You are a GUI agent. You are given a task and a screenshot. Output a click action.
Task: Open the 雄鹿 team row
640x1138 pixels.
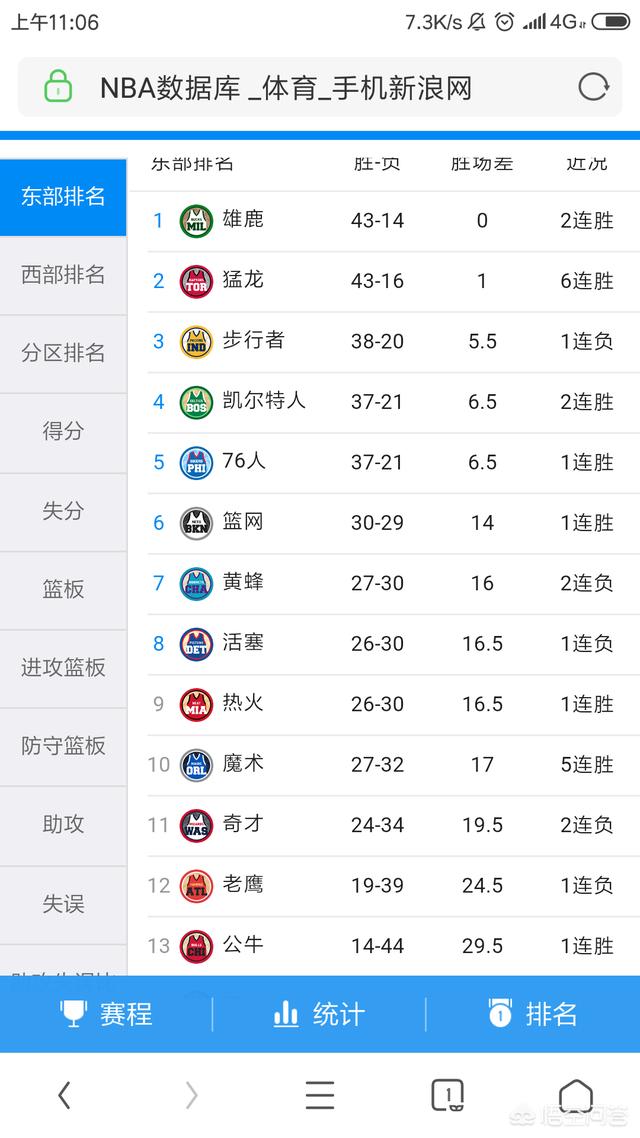point(393,221)
